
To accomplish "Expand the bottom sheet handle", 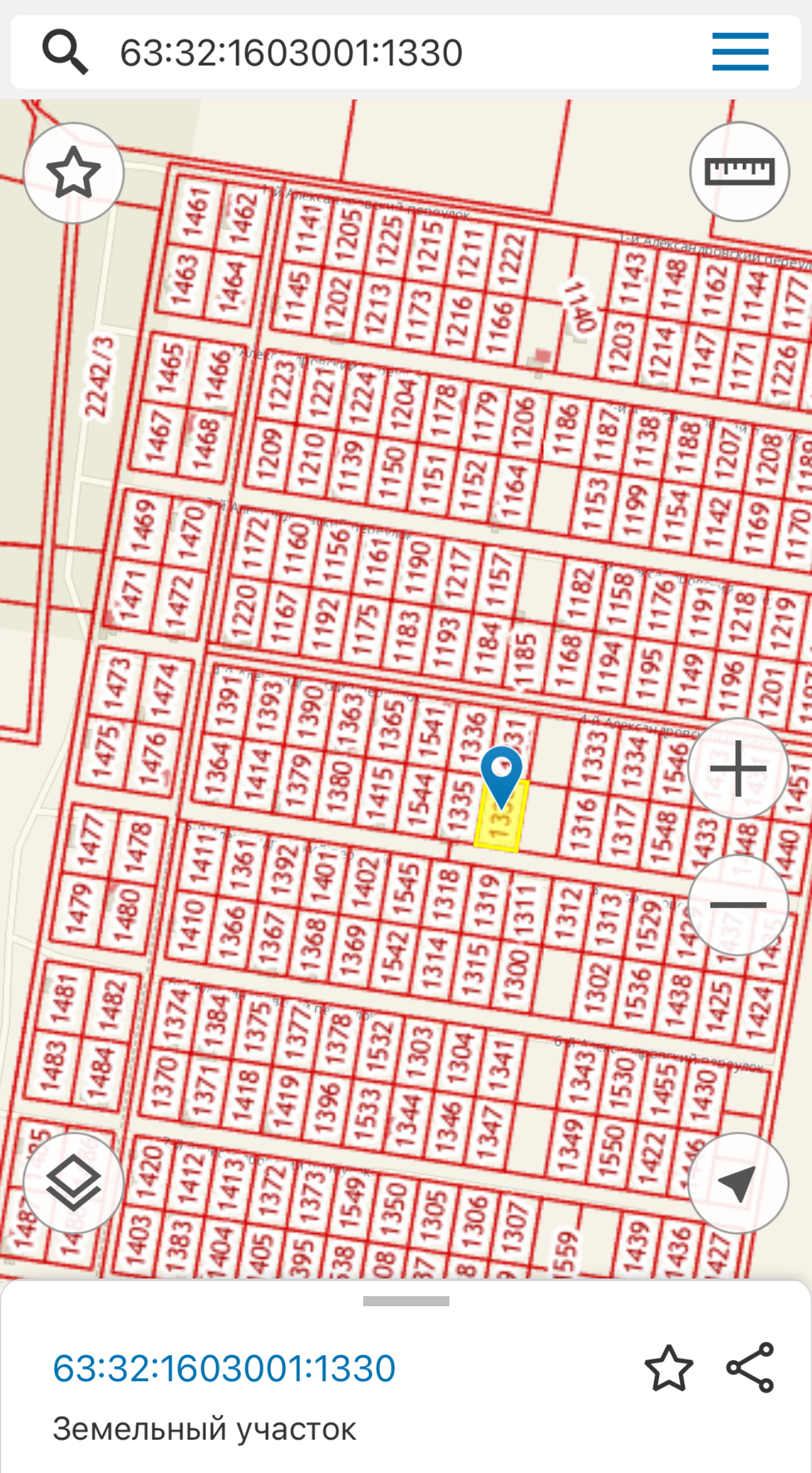I will coord(406,1301).
